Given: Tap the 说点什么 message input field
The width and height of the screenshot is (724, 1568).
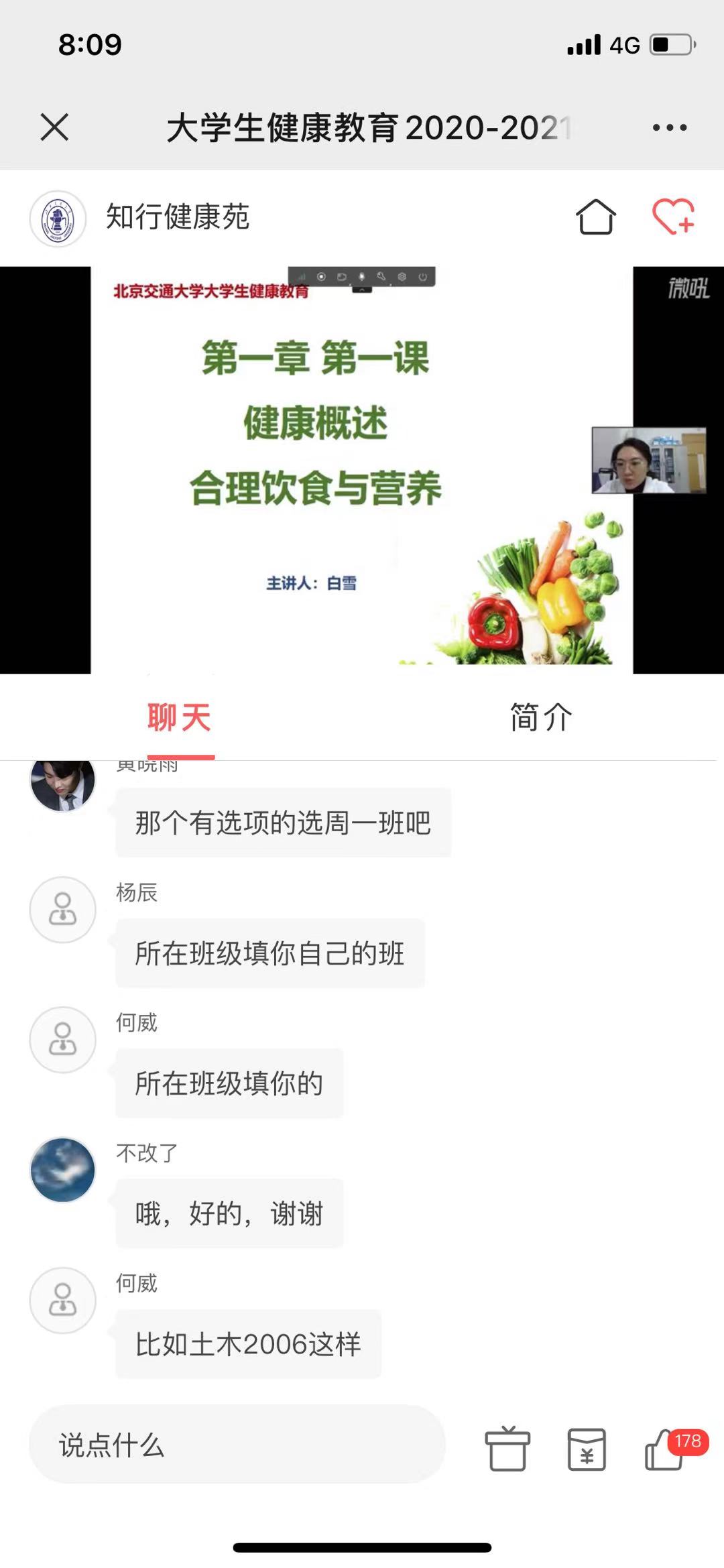Looking at the screenshot, I should tap(237, 1445).
